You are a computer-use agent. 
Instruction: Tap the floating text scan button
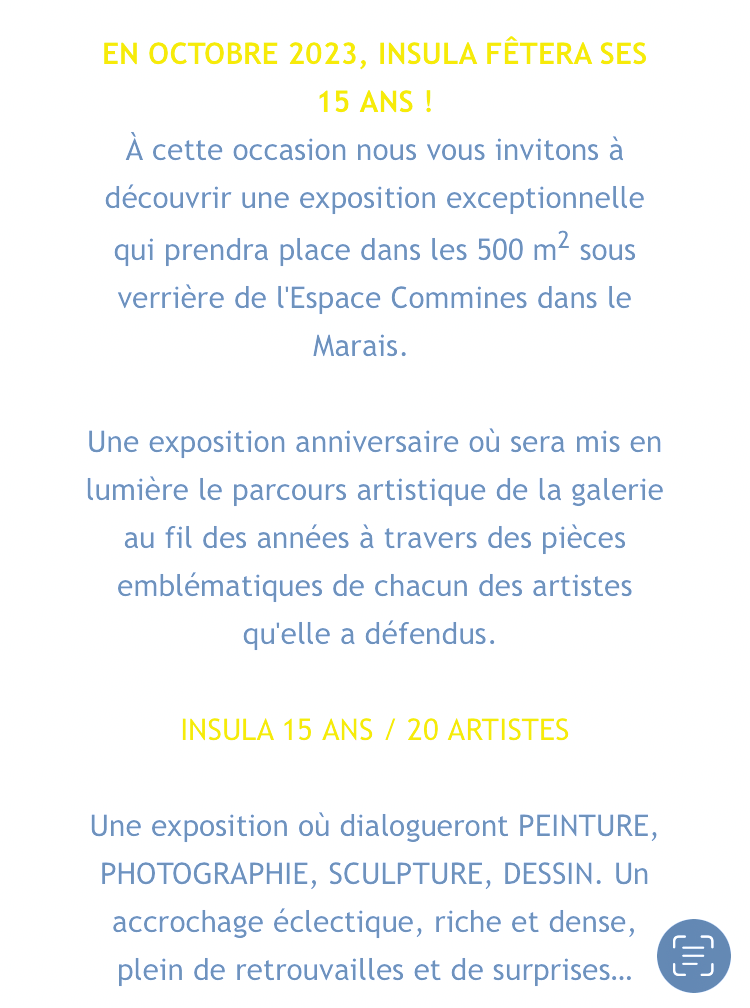pyautogui.click(x=693, y=955)
